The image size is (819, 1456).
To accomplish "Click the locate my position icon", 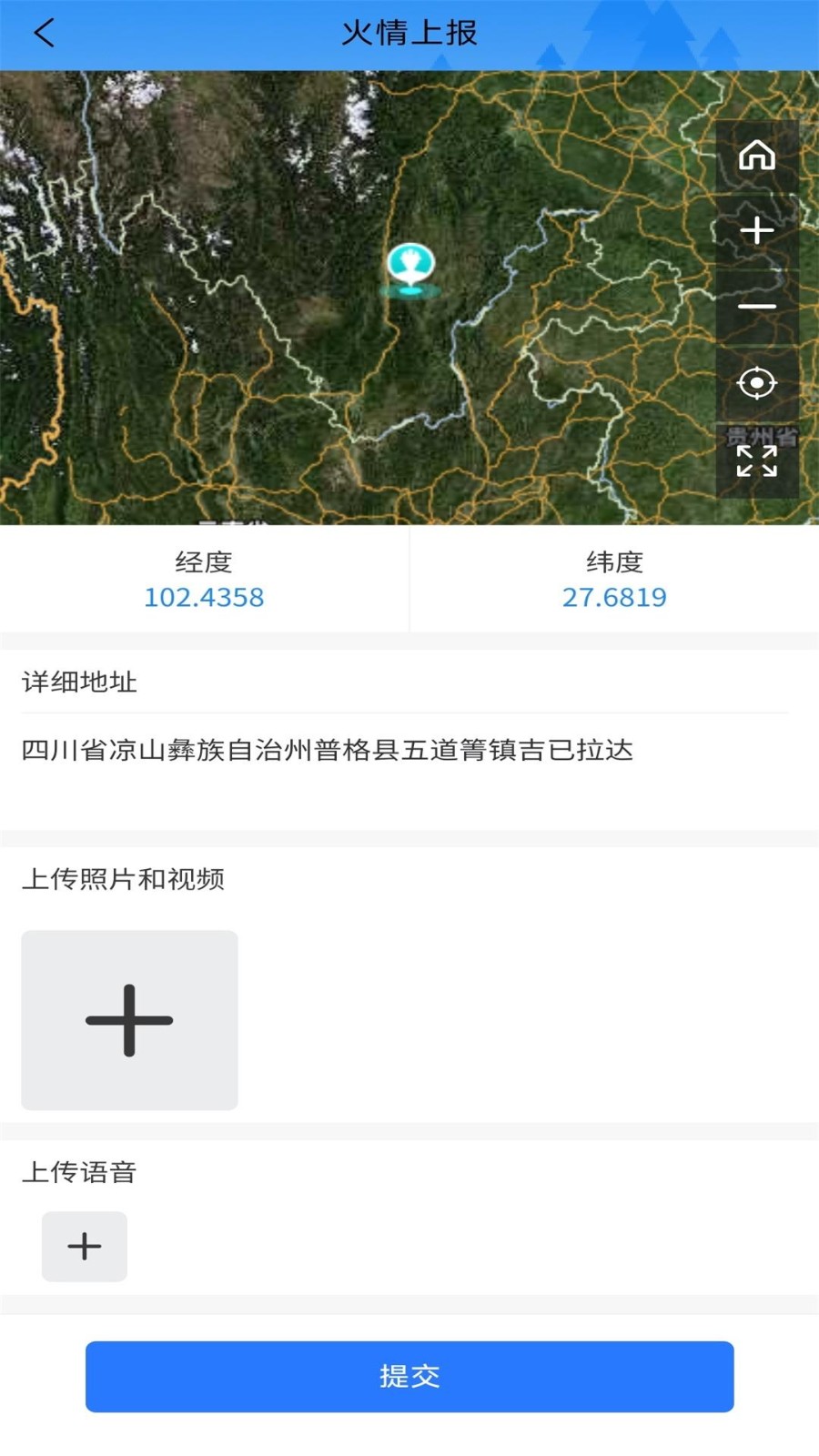I will click(757, 384).
